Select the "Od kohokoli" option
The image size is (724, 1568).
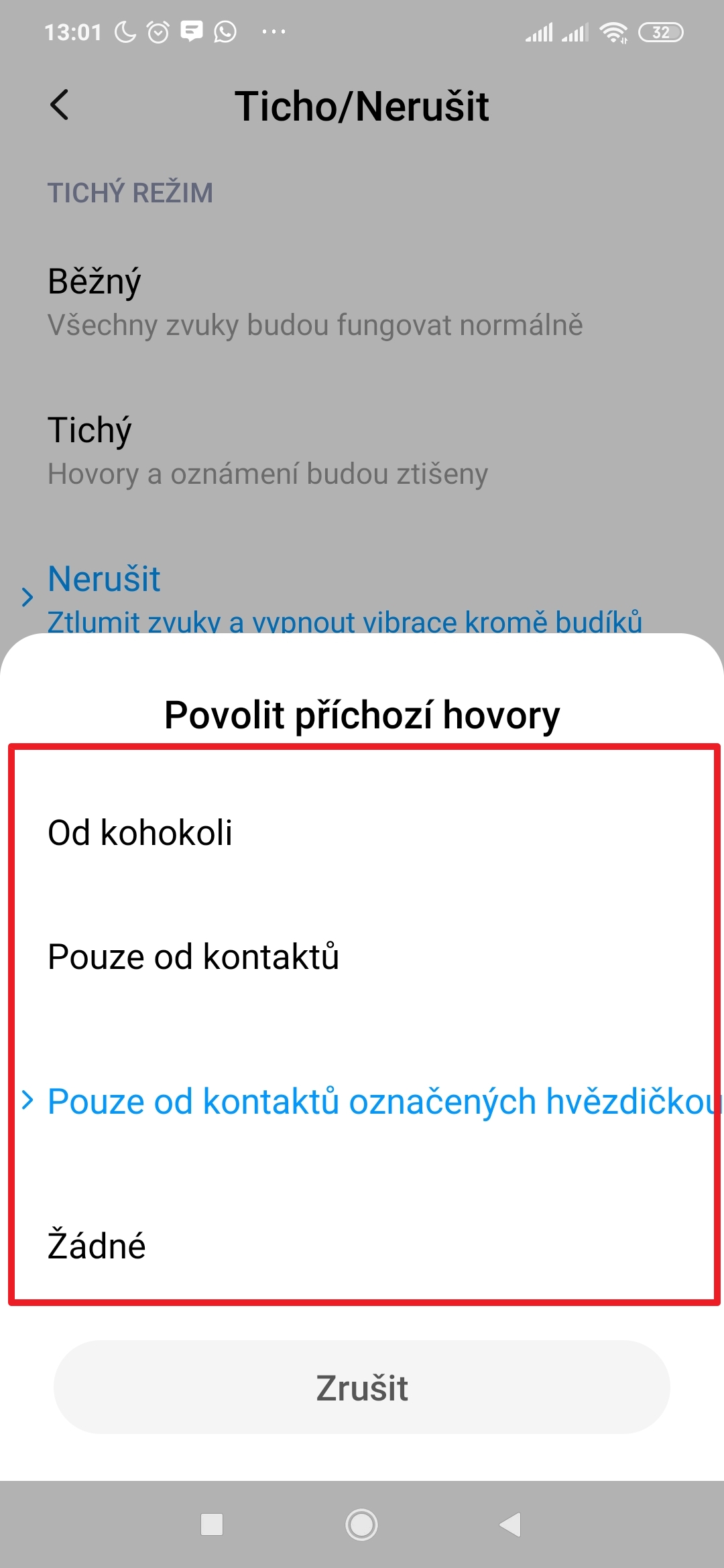tap(362, 833)
